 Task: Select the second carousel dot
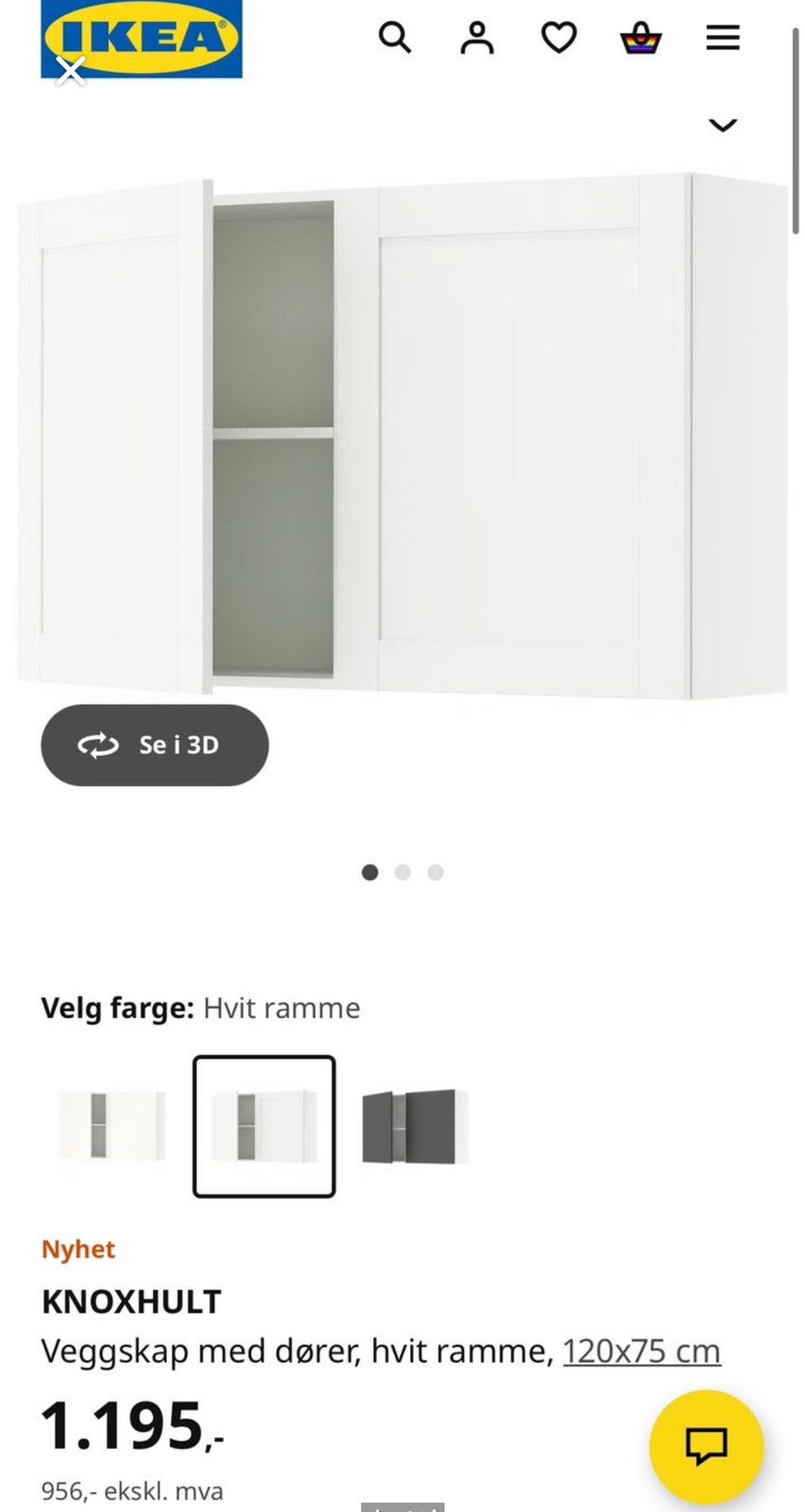point(402,872)
